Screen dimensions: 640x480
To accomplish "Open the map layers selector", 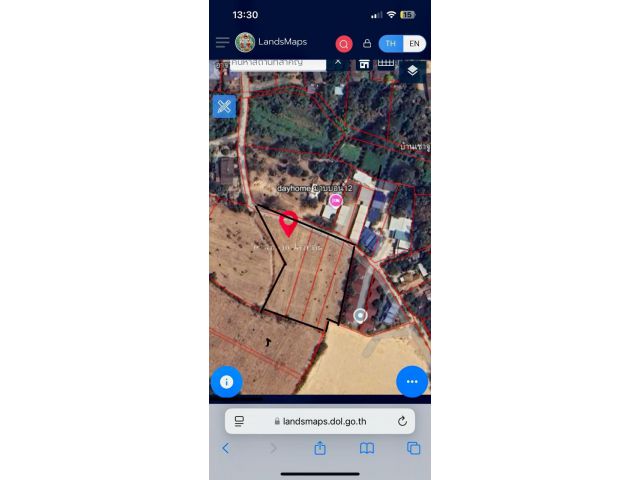I will coord(412,71).
